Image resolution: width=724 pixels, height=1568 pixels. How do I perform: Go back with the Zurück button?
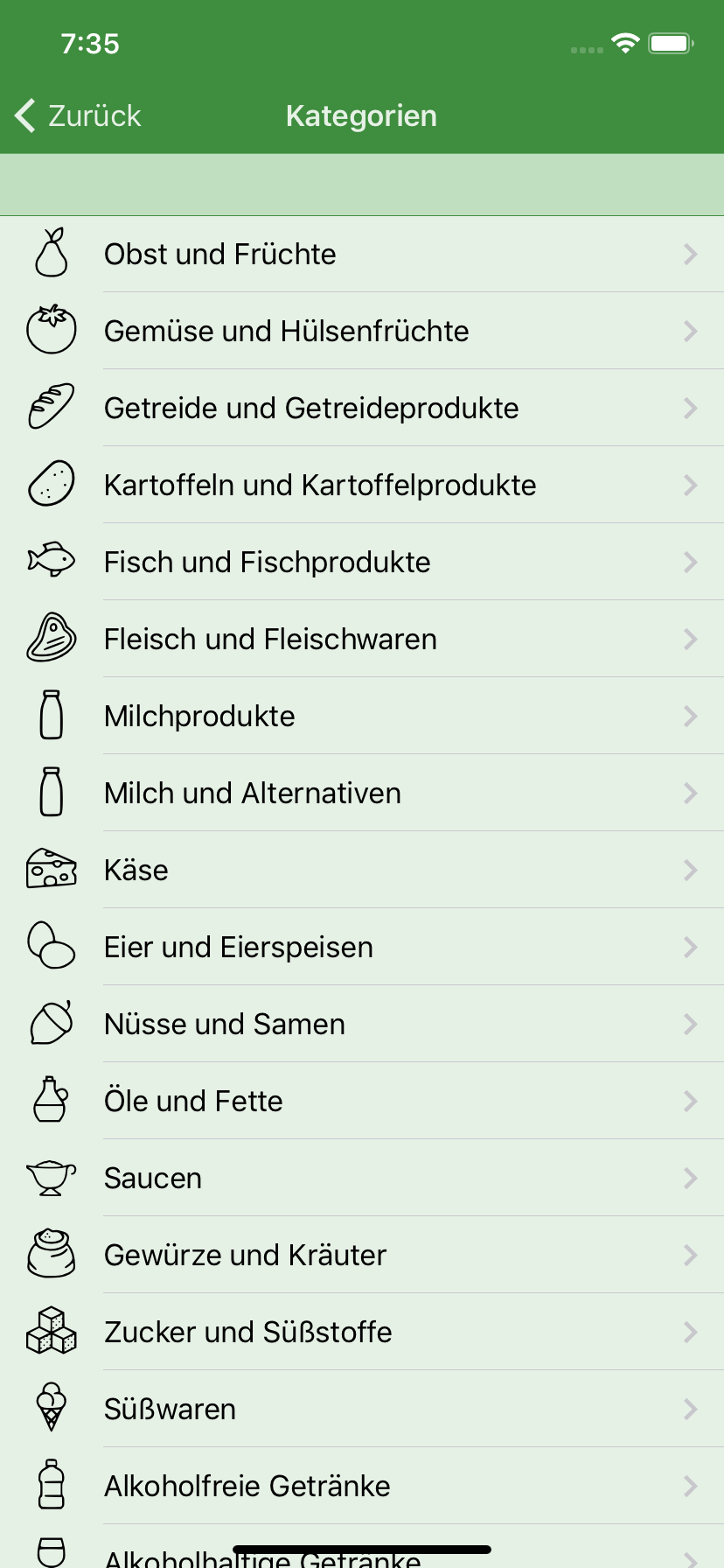click(79, 115)
